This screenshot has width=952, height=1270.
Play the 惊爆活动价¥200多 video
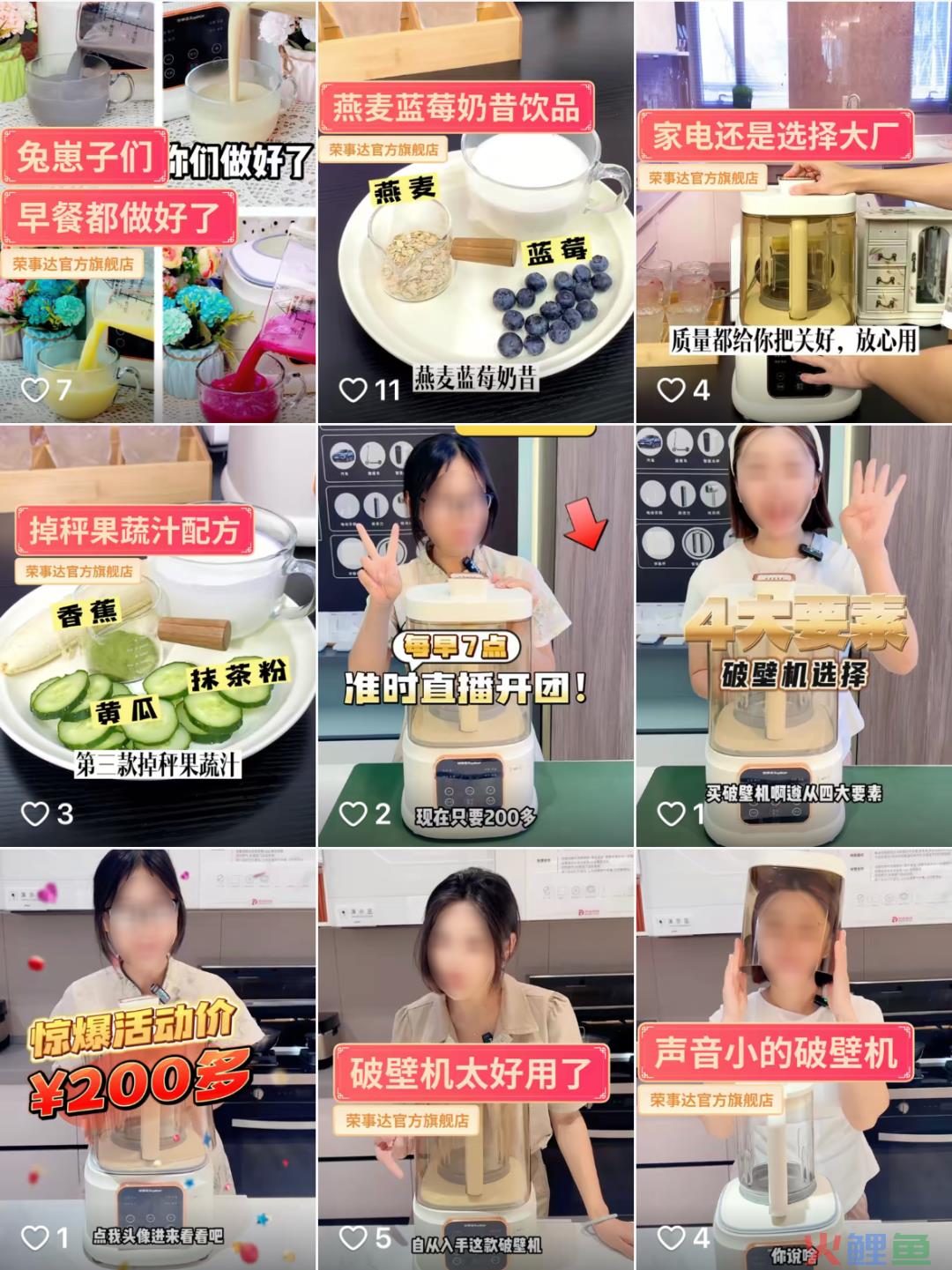pyautogui.click(x=157, y=1058)
